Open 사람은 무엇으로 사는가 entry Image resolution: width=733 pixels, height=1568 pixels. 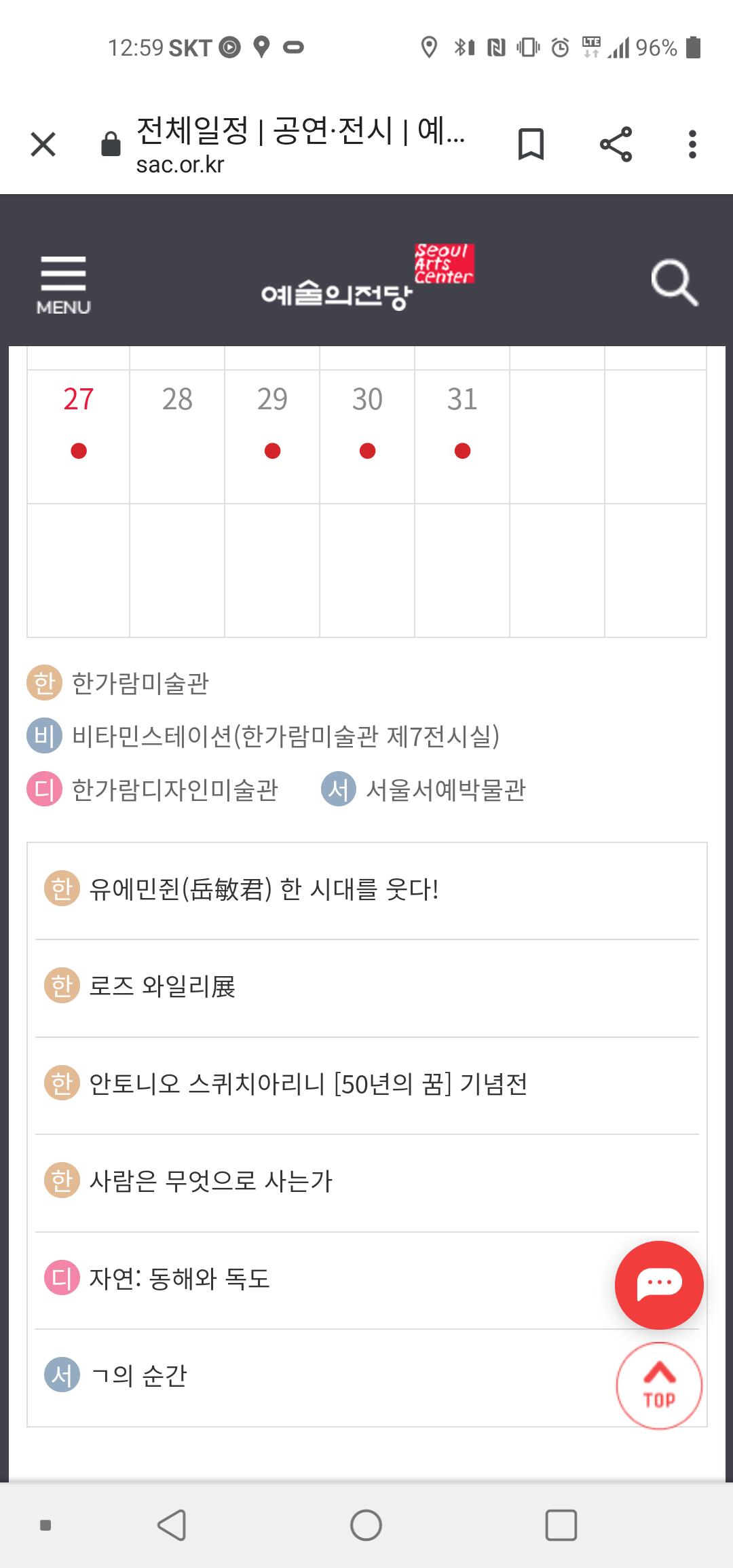[366, 1182]
